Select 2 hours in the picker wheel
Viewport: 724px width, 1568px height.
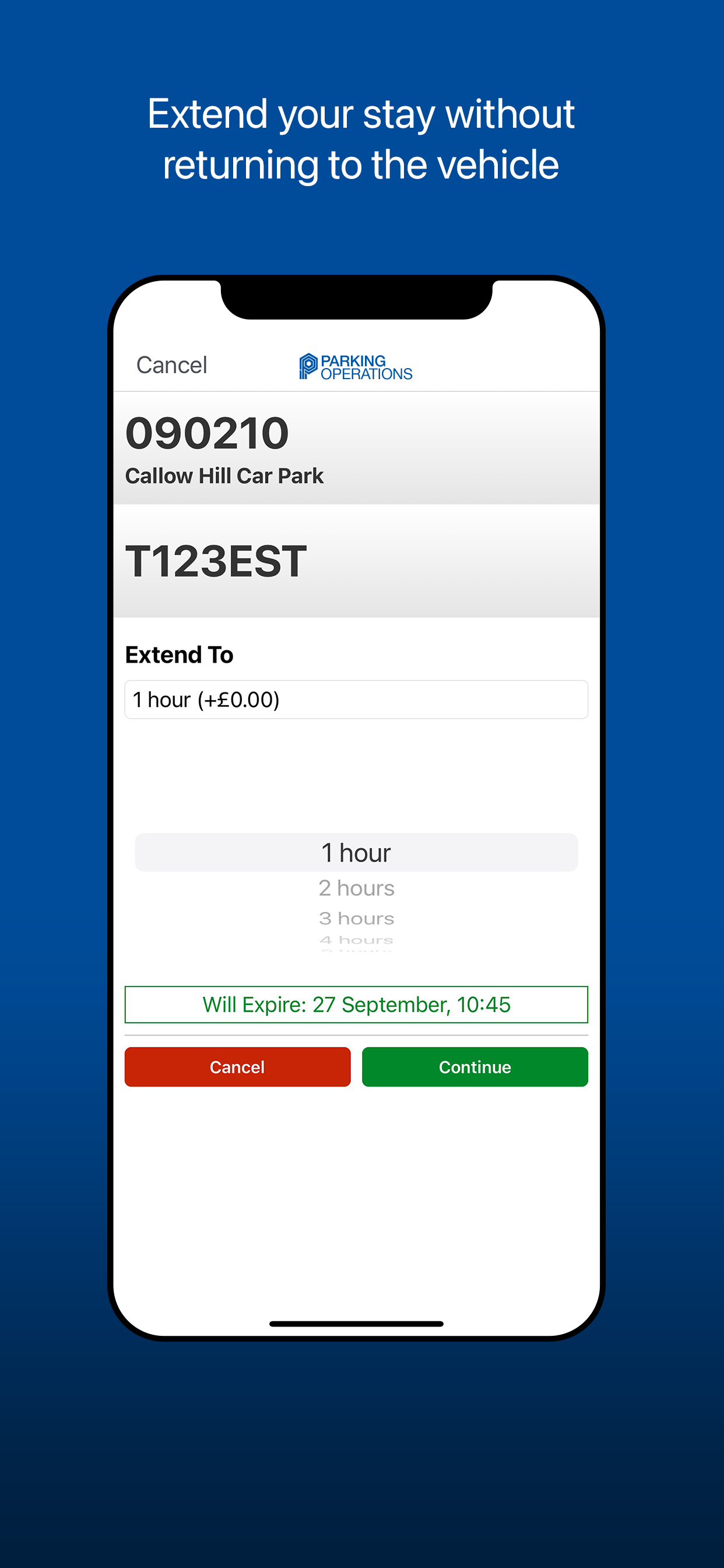tap(356, 887)
